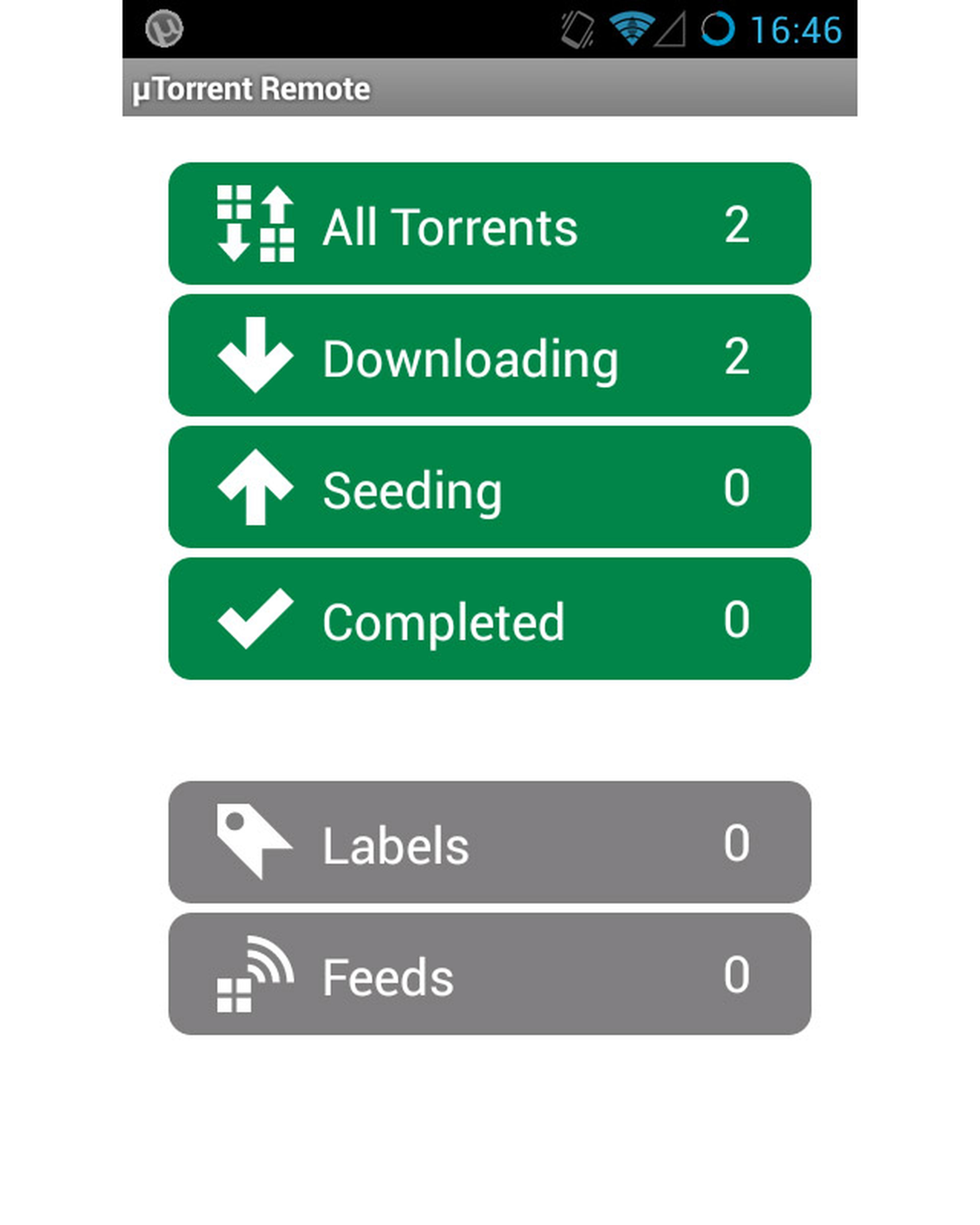Go to Completed torrents

(x=489, y=619)
